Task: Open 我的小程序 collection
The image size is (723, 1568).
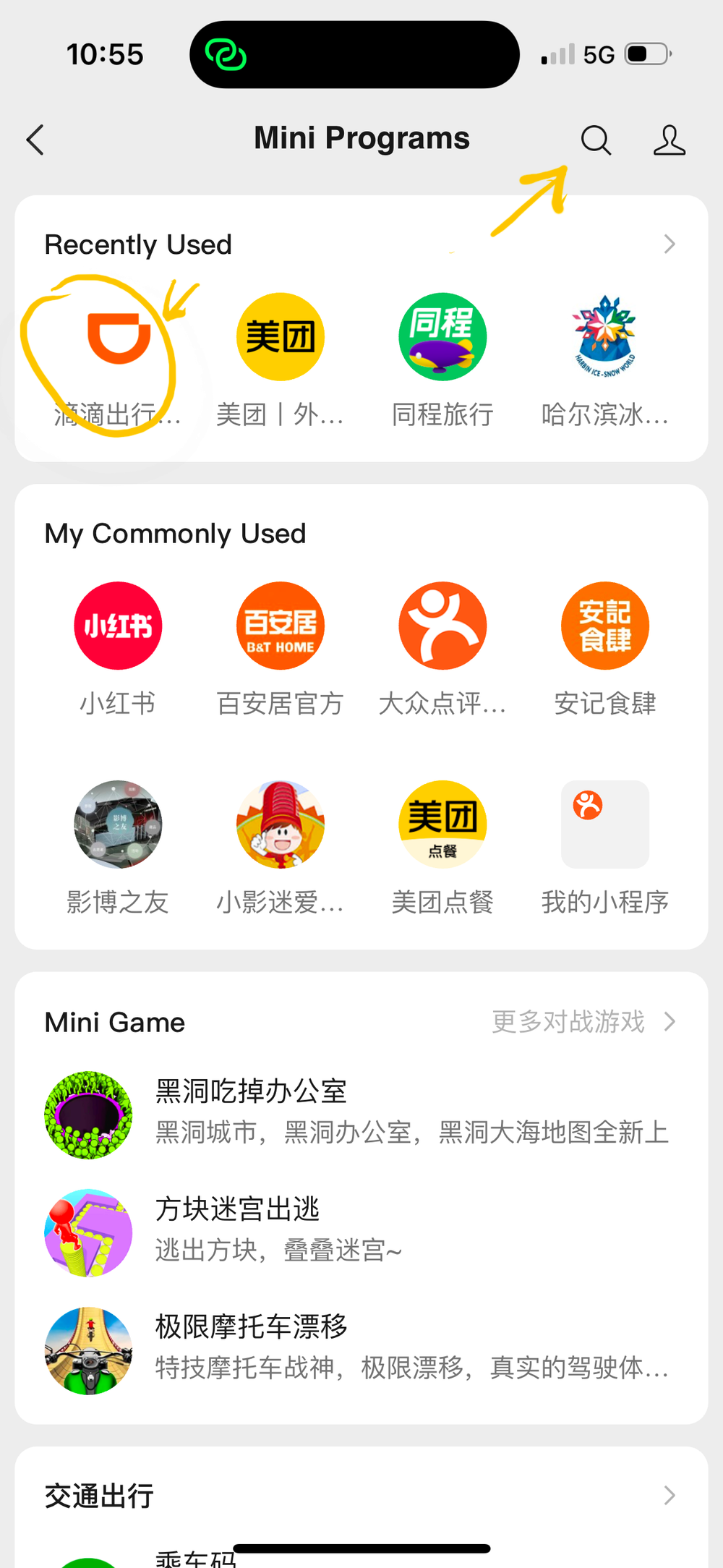Action: pos(604,825)
